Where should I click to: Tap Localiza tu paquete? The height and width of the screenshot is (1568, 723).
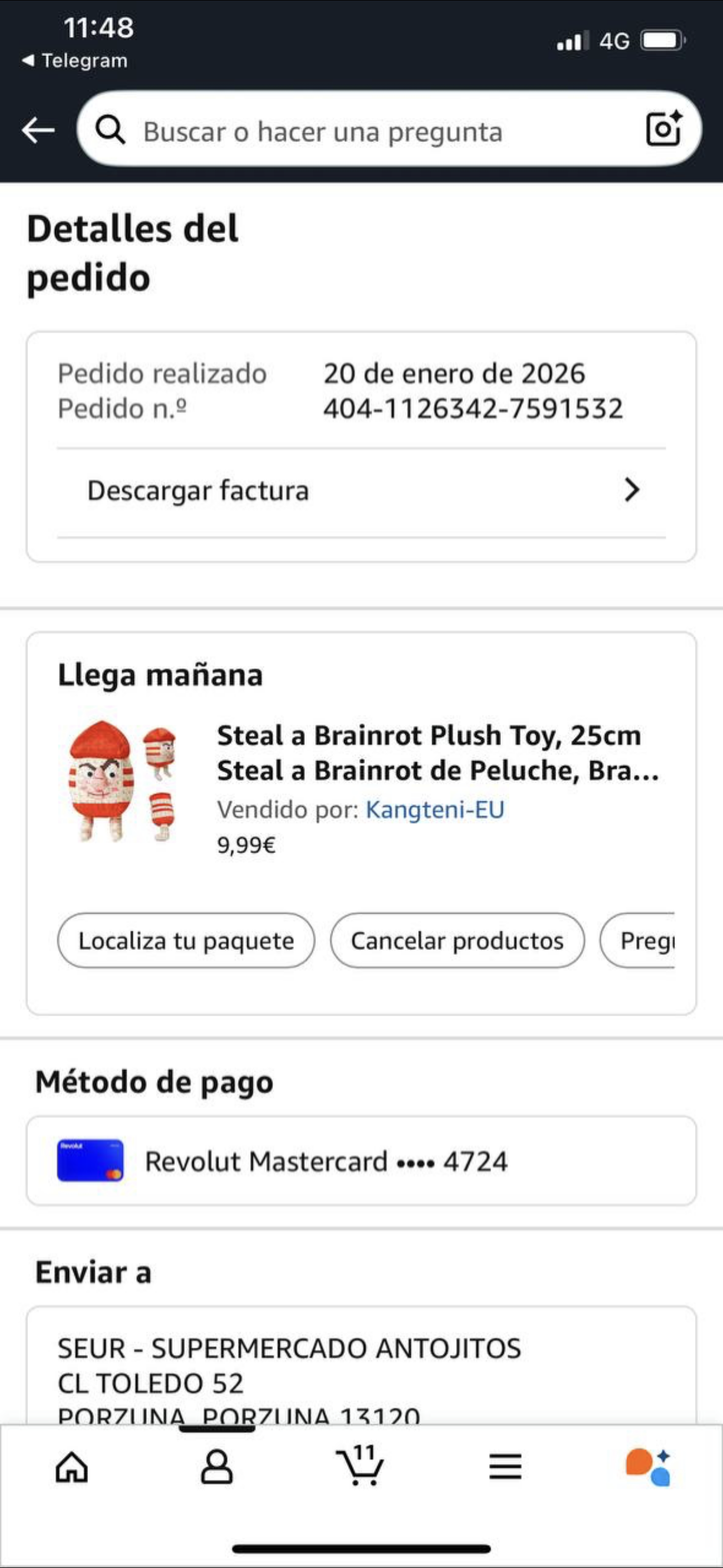(x=186, y=941)
